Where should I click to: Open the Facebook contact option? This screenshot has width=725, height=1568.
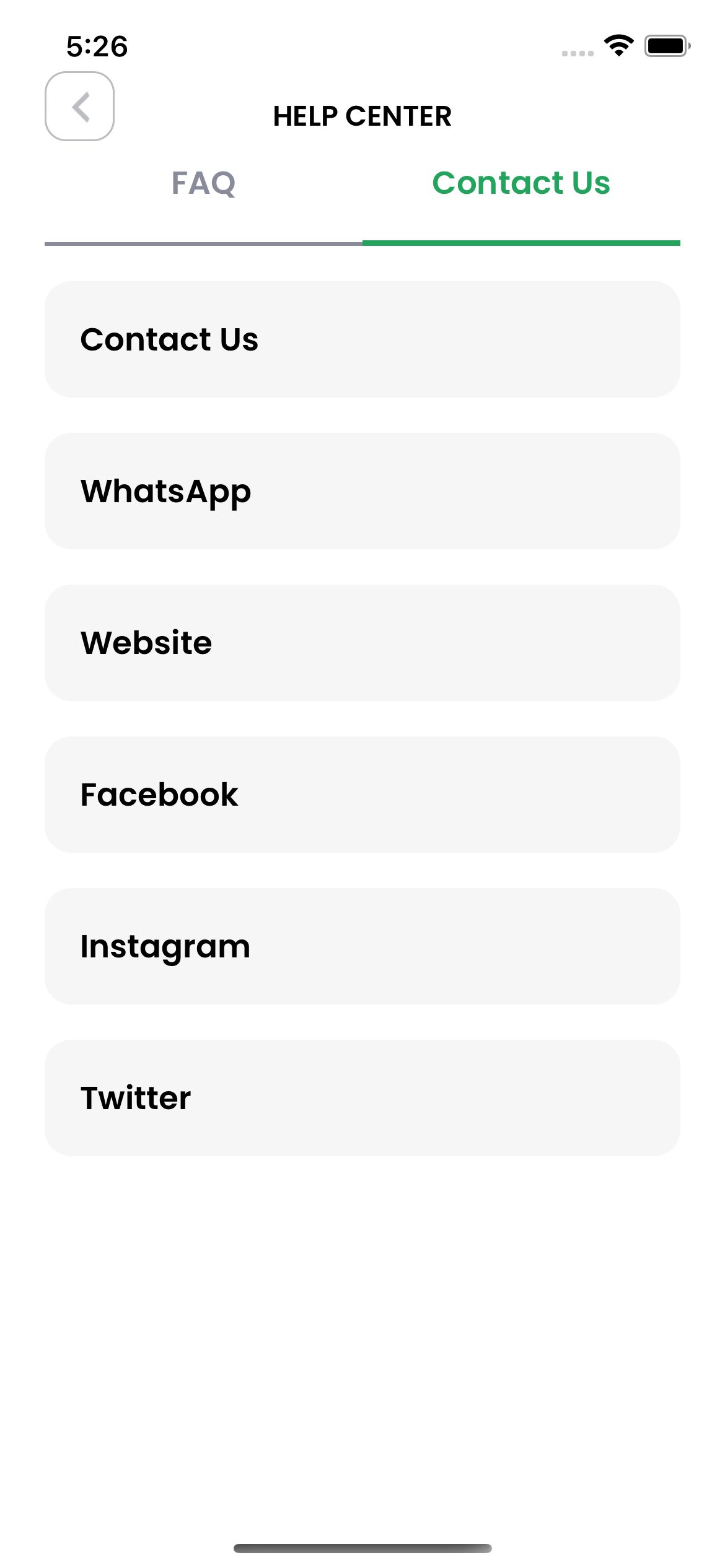362,795
